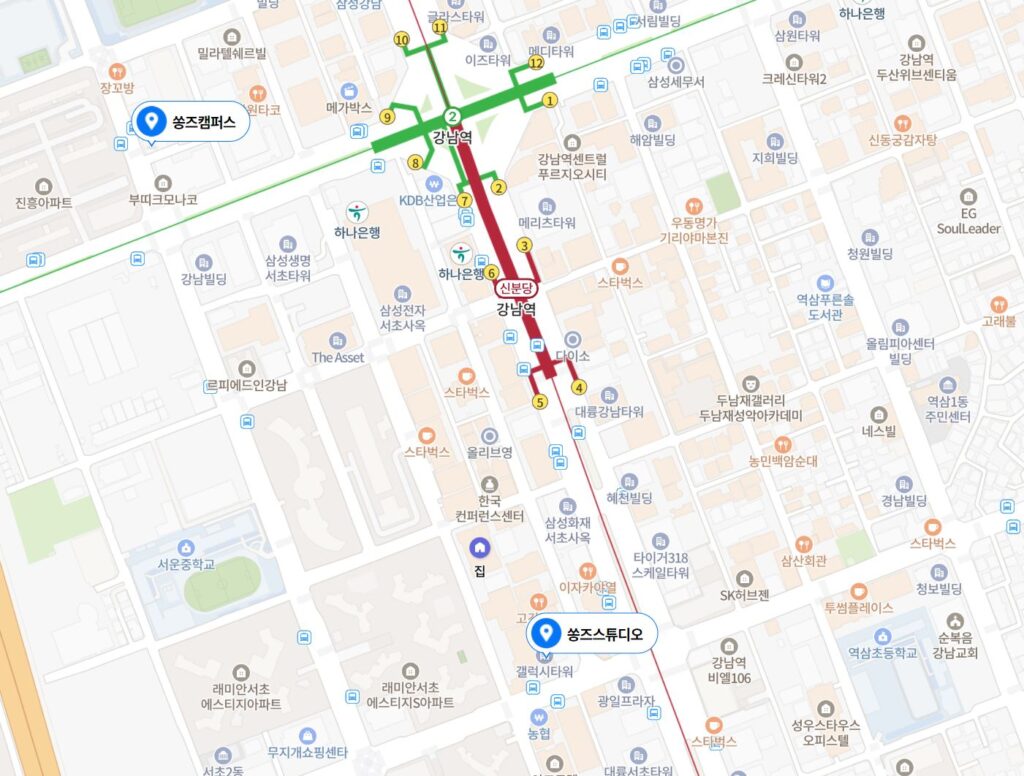1024x776 pixels.
Task: Select the 쏭즈스튜디오 location pin
Action: click(546, 633)
